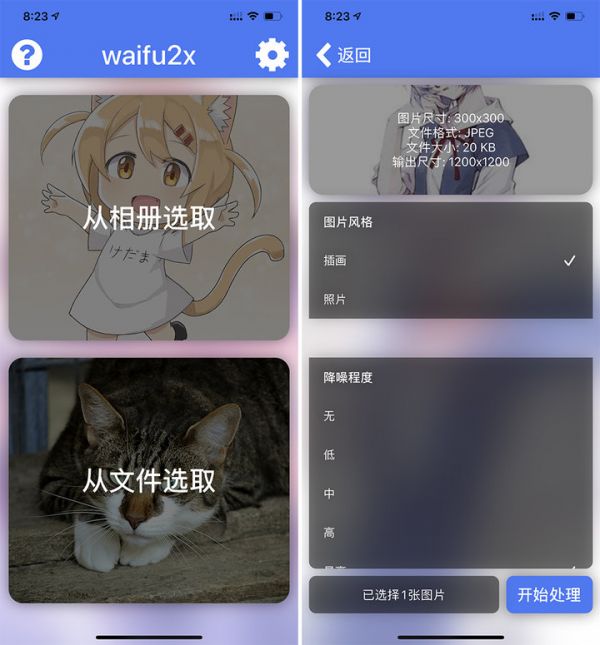Choose 从相册选取 to pick from the album
The height and width of the screenshot is (645, 600).
pyautogui.click(x=149, y=218)
